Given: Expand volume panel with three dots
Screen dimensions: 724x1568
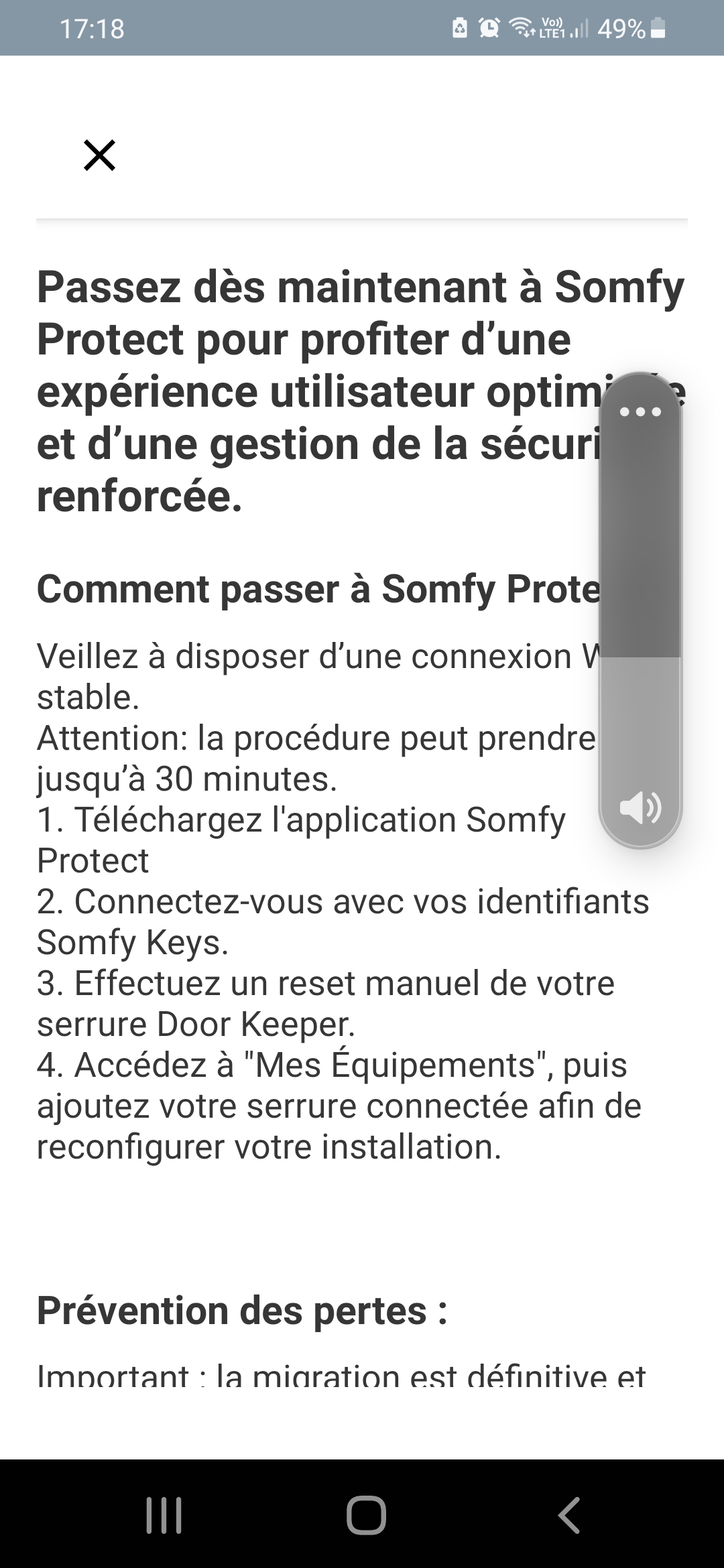Looking at the screenshot, I should click(x=640, y=411).
